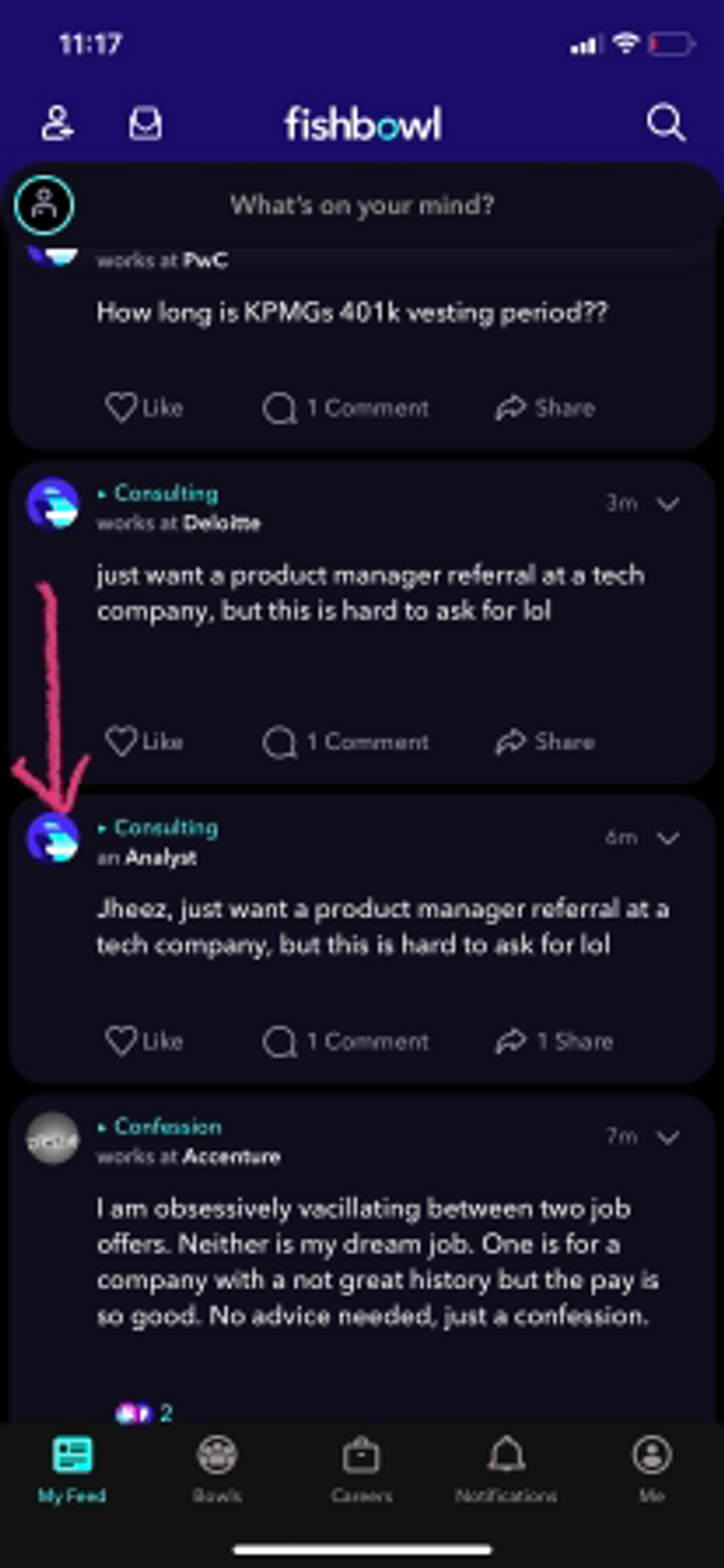Open the Confession bowl link

[x=168, y=1126]
